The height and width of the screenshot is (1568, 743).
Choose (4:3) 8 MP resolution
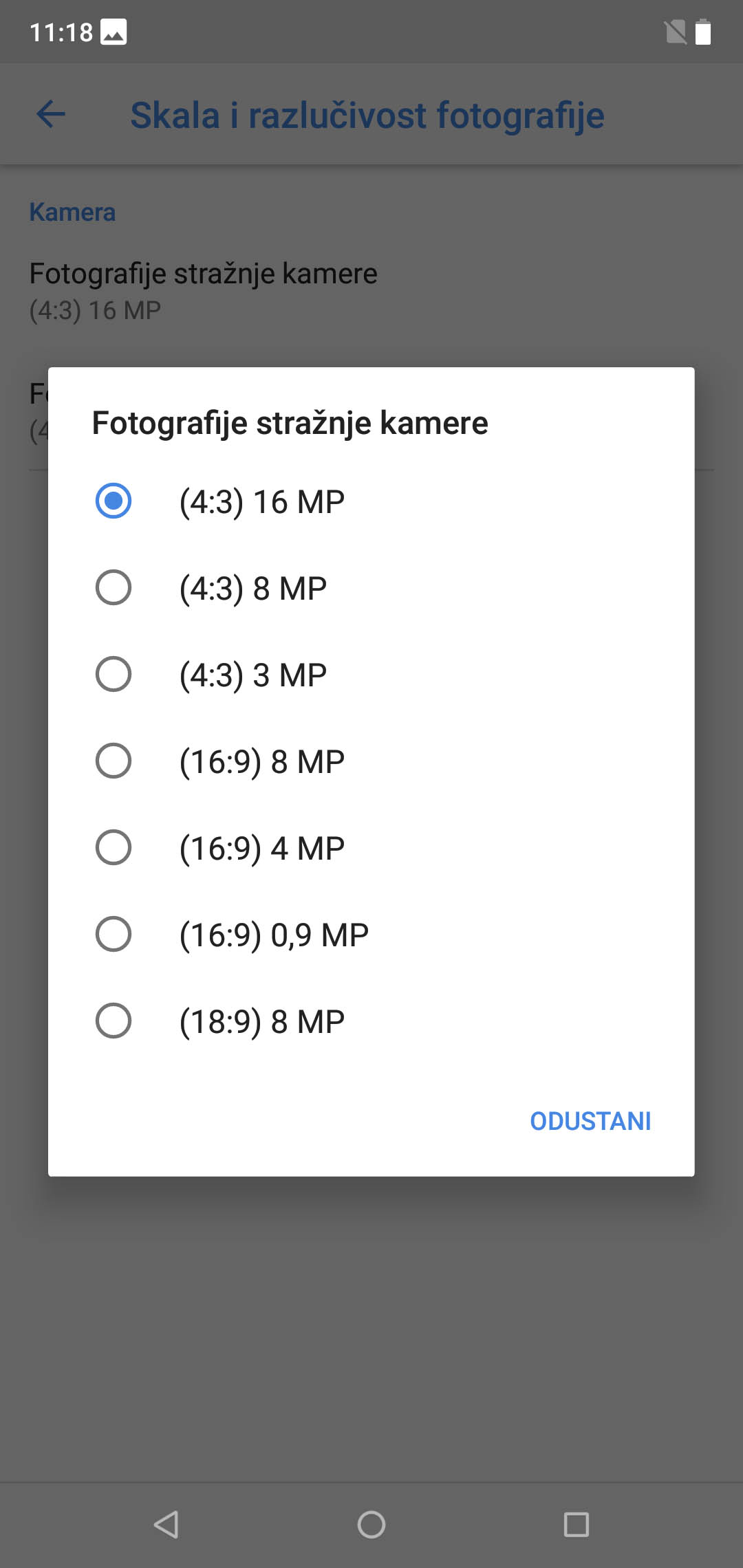[x=371, y=588]
